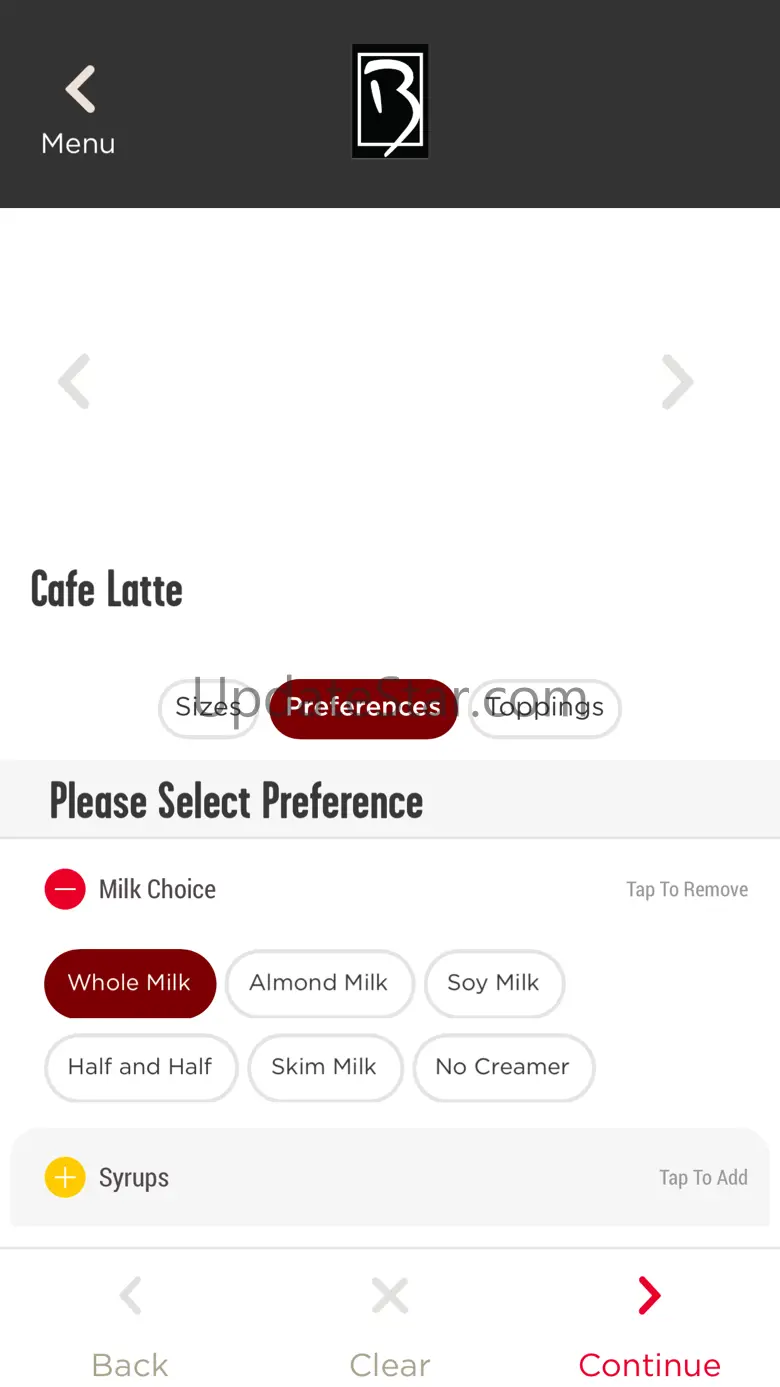Screen dimensions: 780x1387
Task: Show the previous item with the left arrow
Action: point(75,381)
